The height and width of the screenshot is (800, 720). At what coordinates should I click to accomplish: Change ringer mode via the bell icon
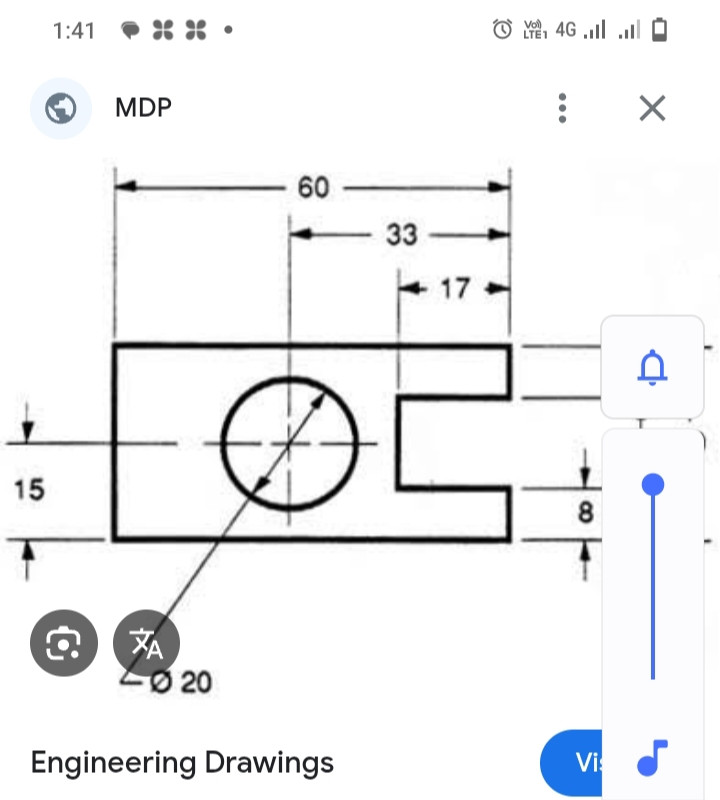pos(652,368)
